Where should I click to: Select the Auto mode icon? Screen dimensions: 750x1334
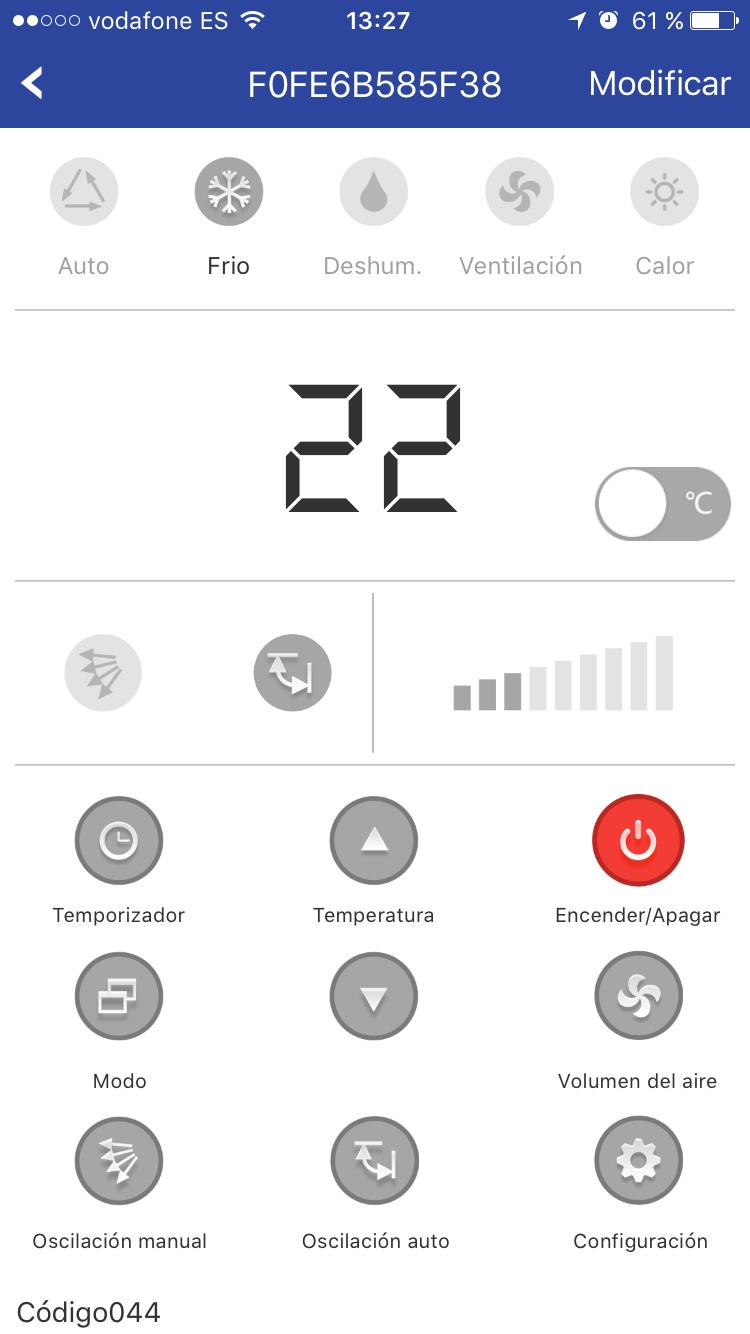(x=84, y=191)
